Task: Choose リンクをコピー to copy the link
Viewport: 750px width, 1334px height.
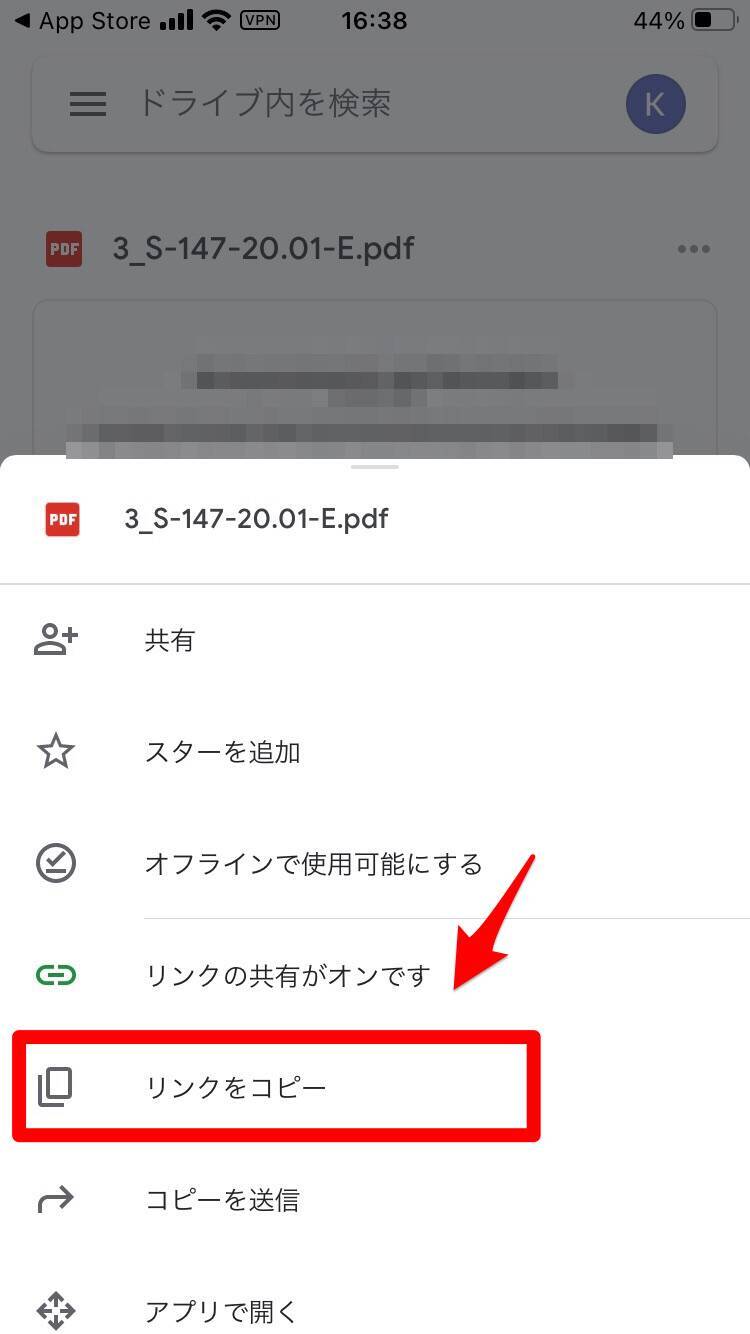Action: tap(236, 1087)
